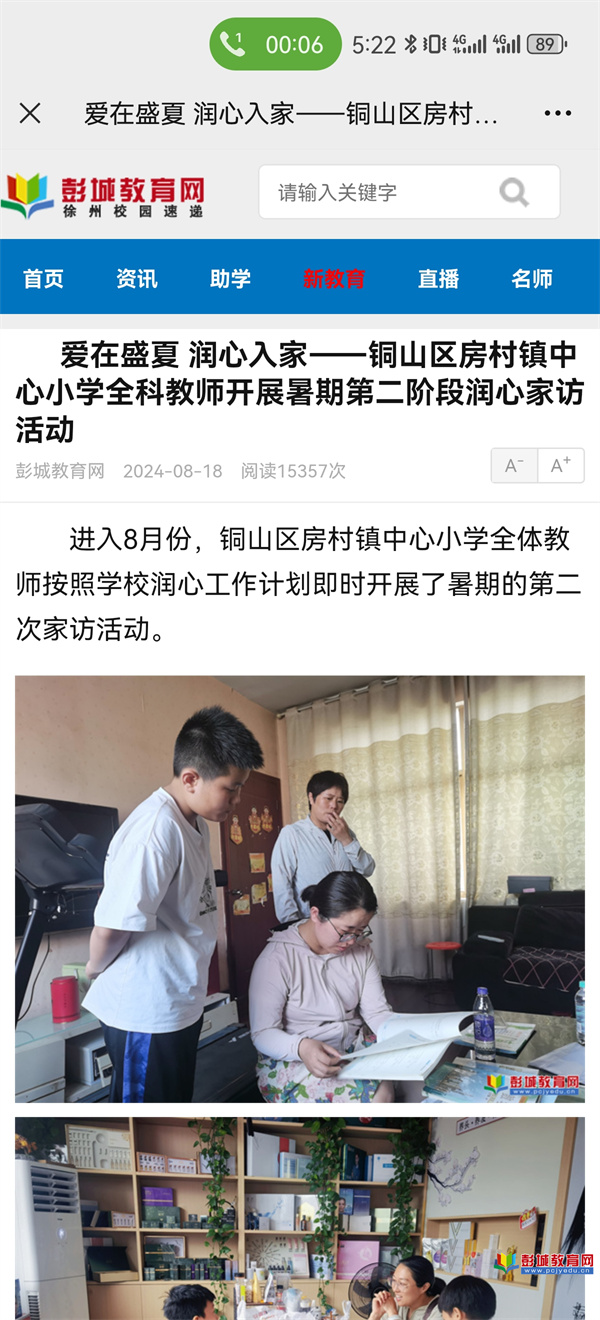The image size is (600, 1320).
Task: Open the 直播 tab
Action: pos(438,279)
